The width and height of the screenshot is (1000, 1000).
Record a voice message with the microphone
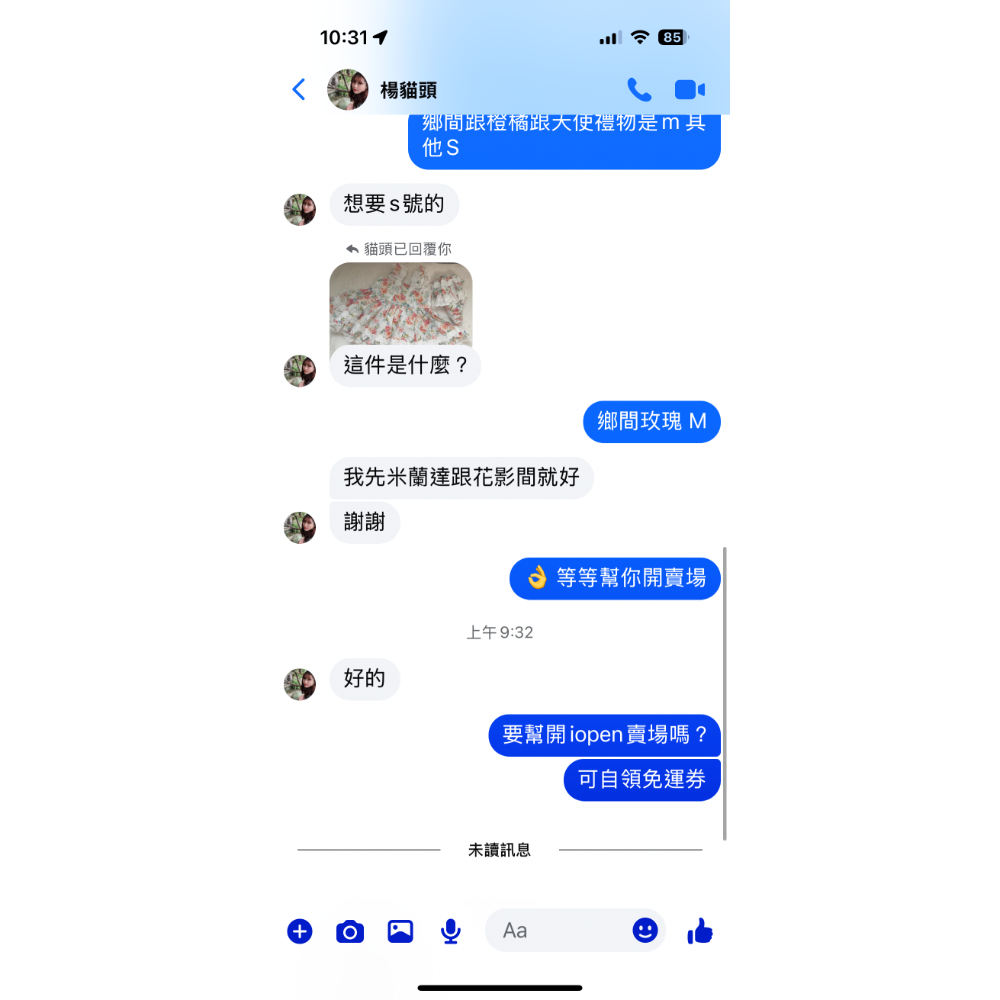click(x=451, y=931)
